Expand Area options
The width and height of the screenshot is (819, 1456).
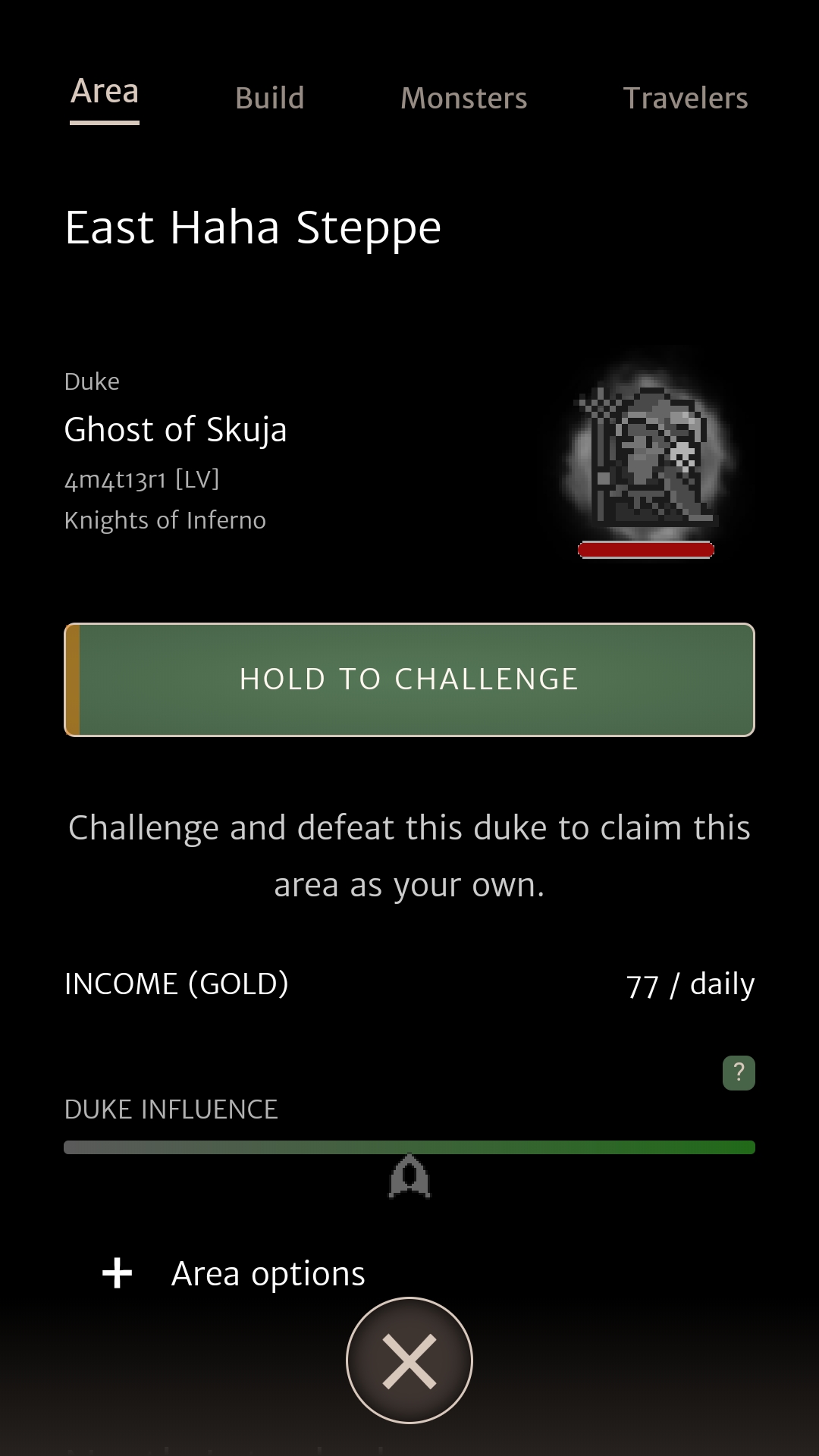(x=234, y=1273)
